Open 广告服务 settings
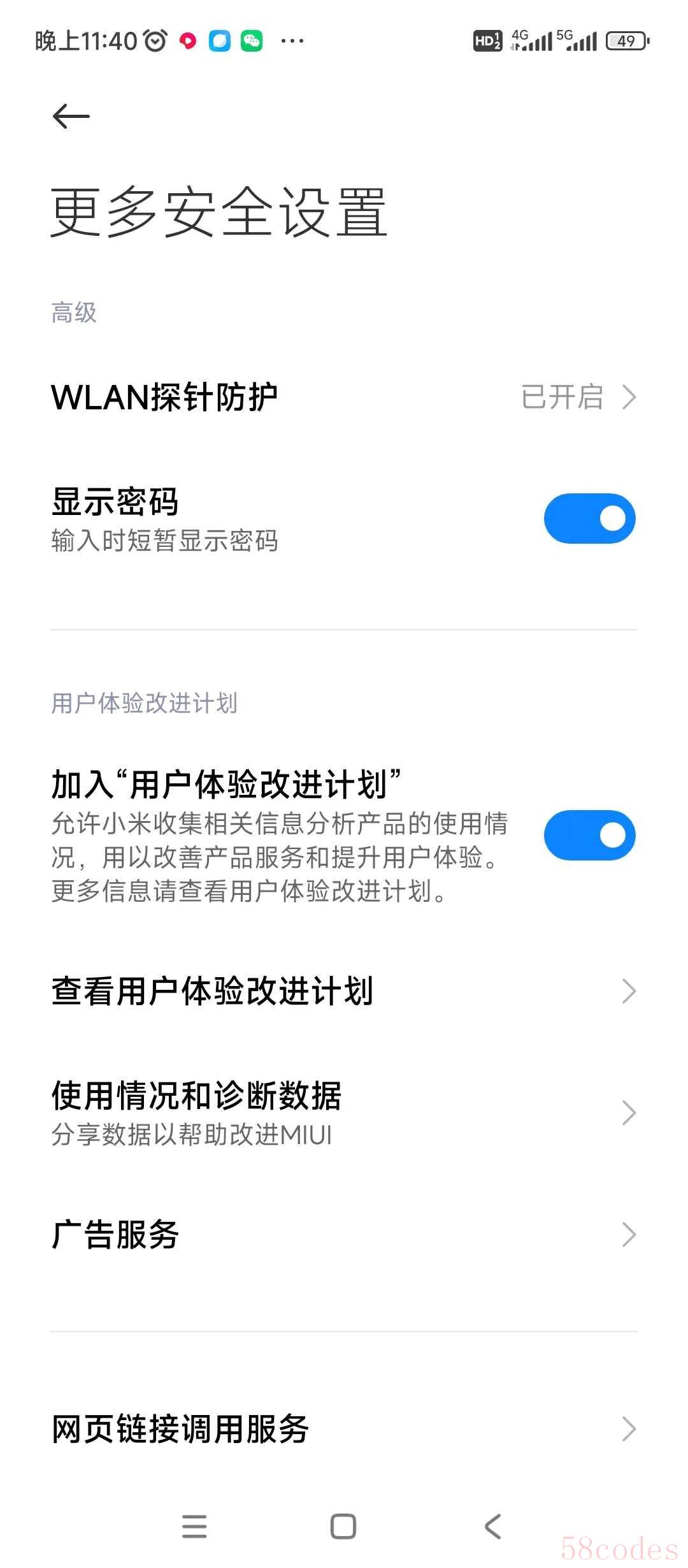The image size is (688, 1568). coord(344,1235)
